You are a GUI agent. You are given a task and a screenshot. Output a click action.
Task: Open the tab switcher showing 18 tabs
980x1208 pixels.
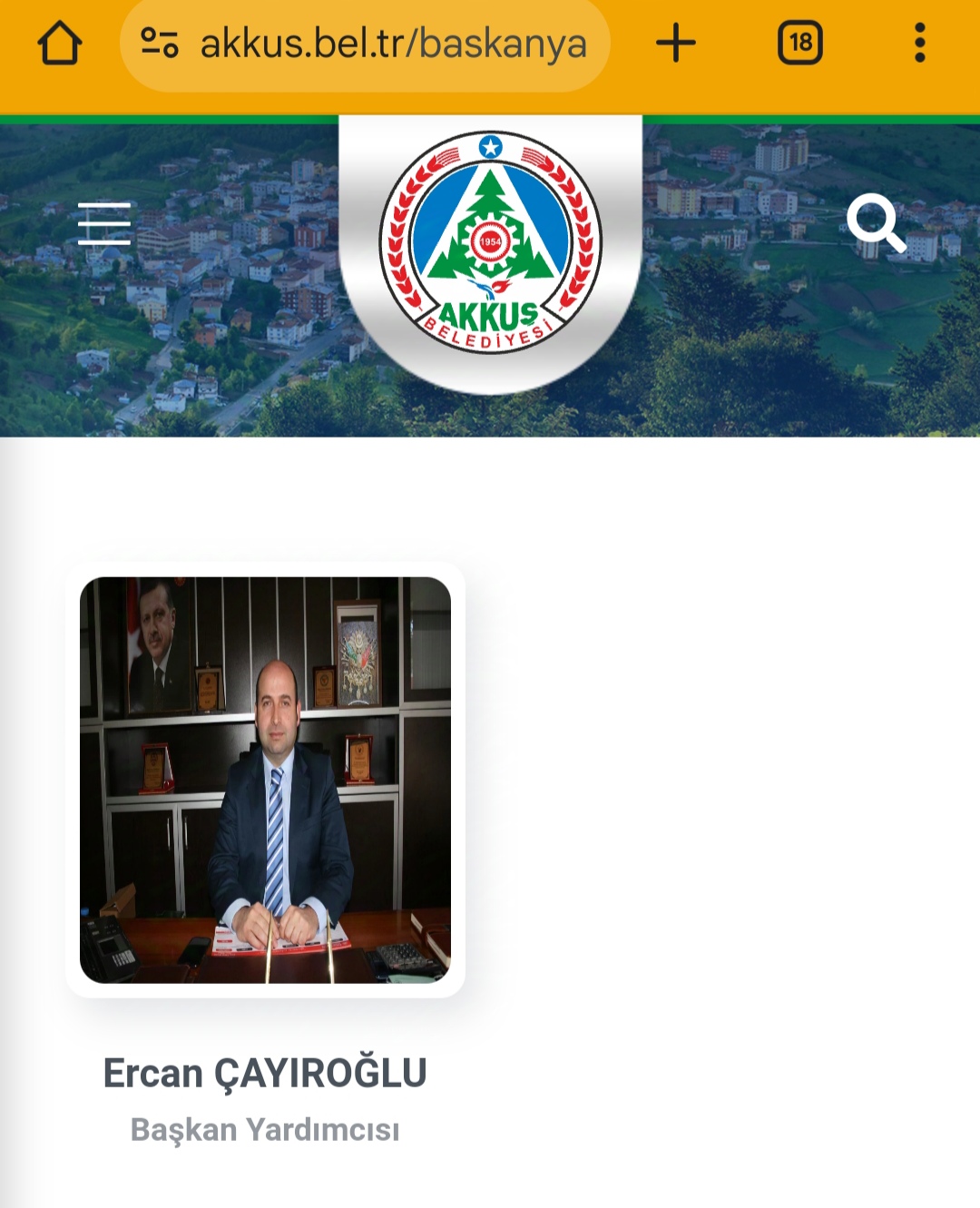point(799,43)
